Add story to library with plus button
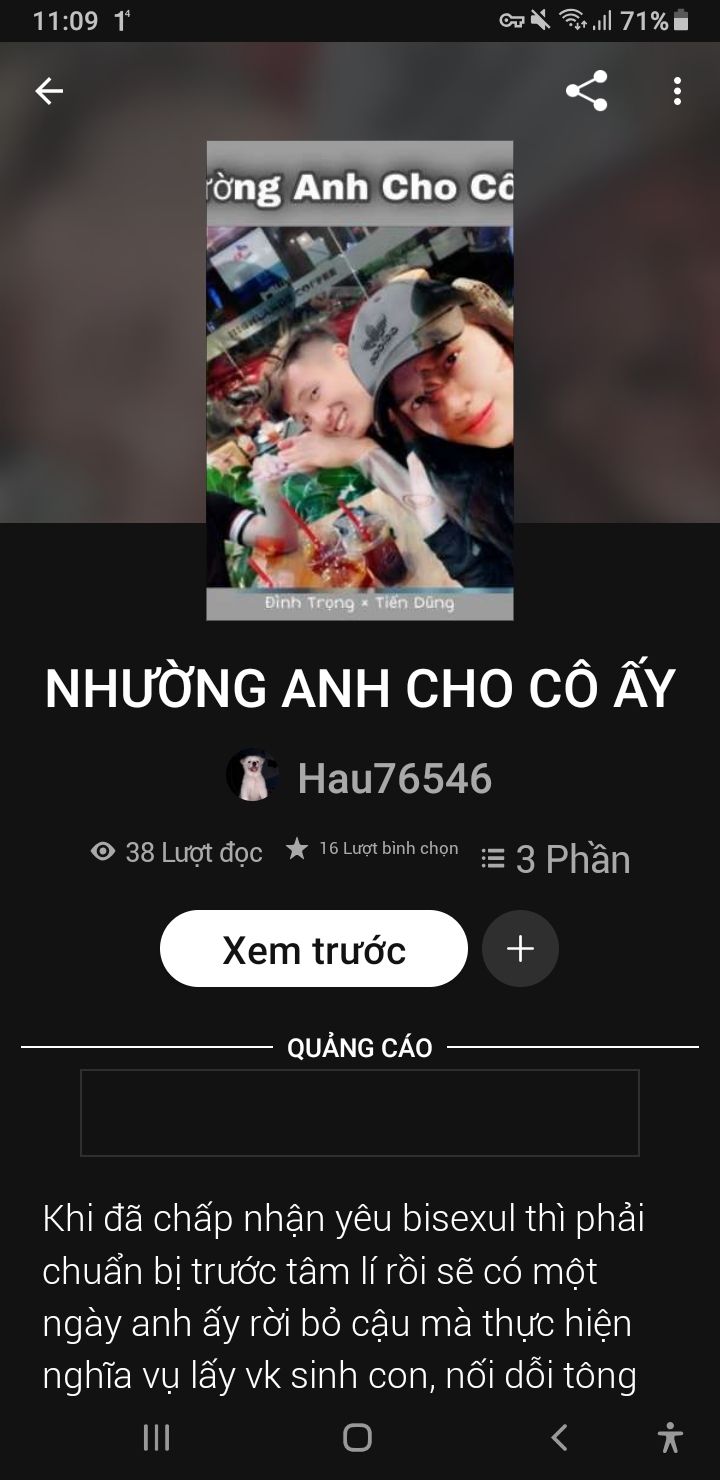 pos(520,949)
